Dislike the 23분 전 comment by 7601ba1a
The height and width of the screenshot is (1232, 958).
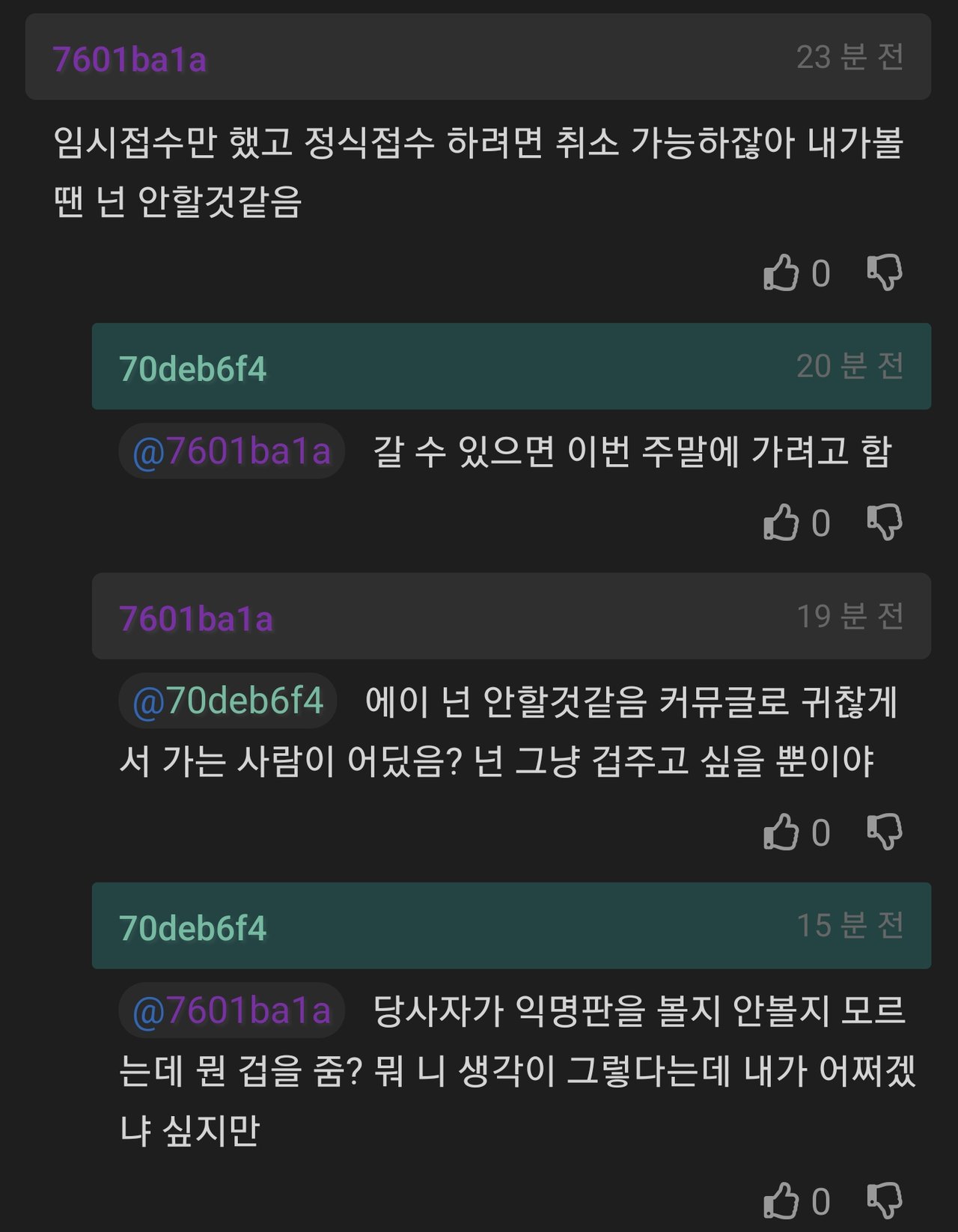tap(885, 272)
